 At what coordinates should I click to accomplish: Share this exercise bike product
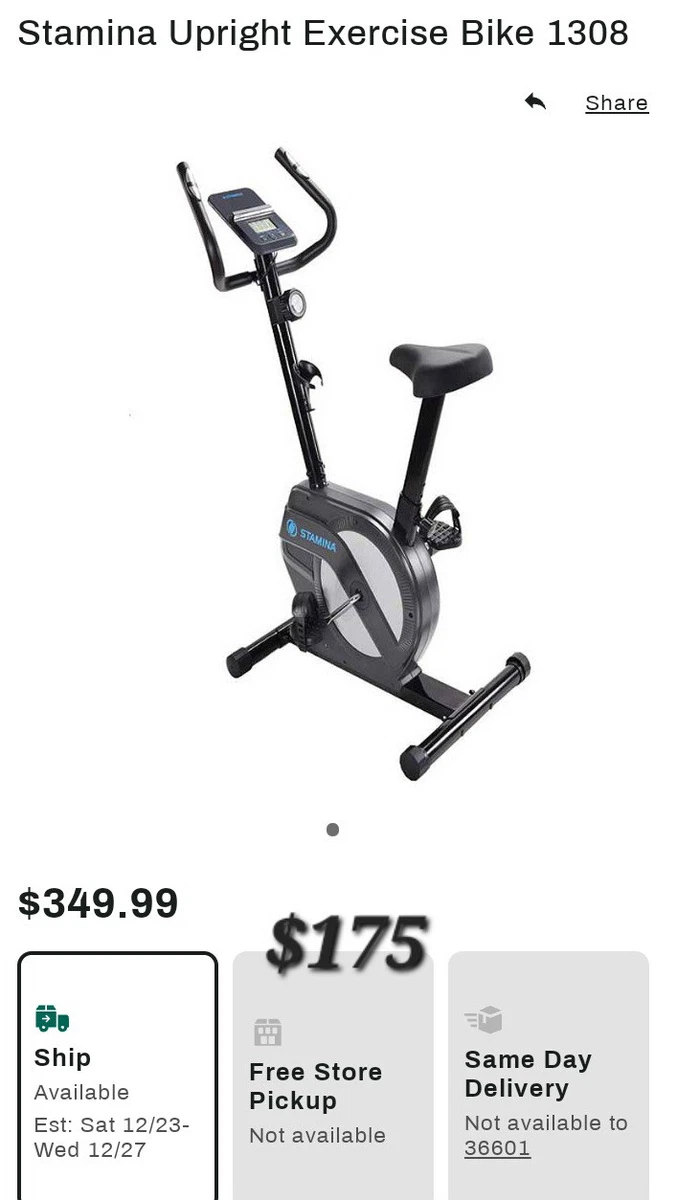point(616,103)
